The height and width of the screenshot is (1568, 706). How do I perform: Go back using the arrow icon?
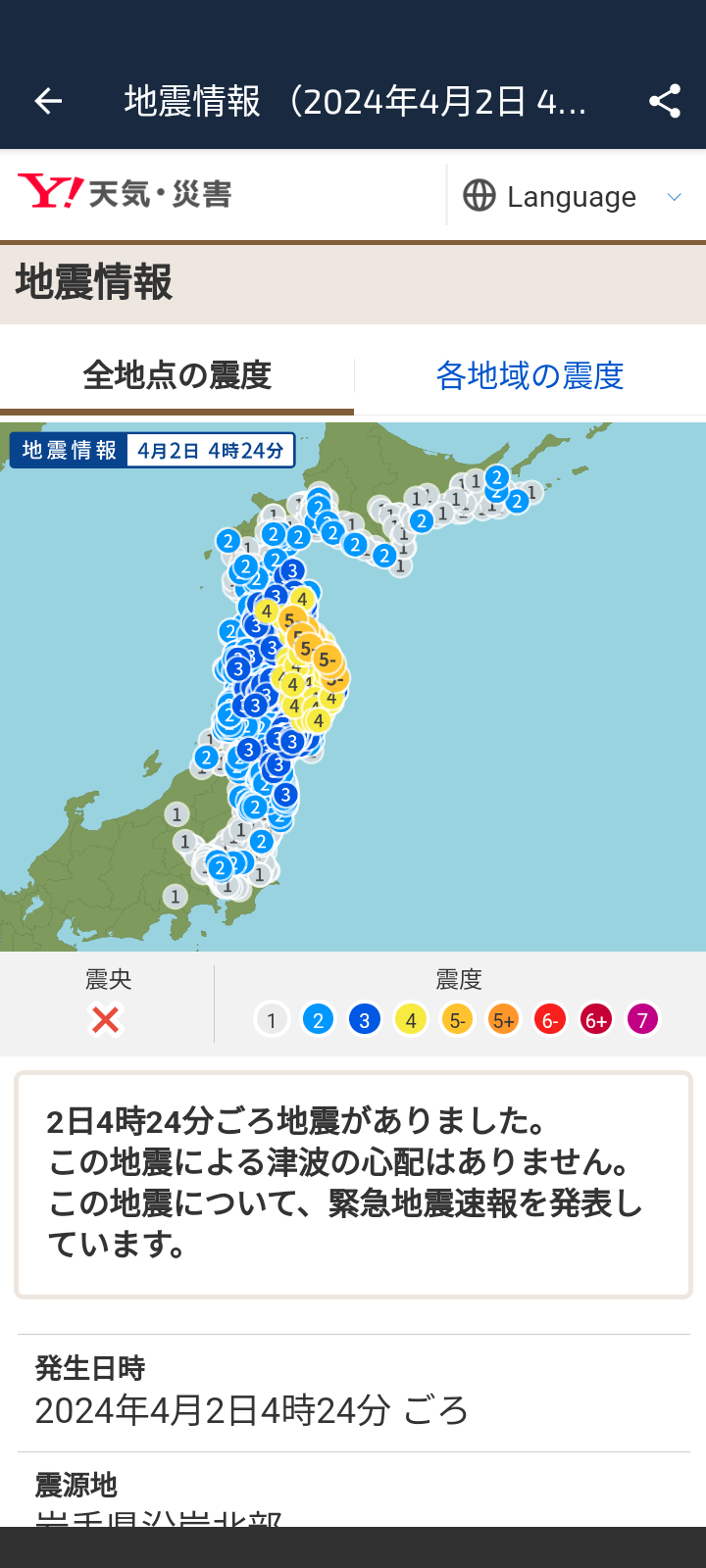[x=48, y=101]
